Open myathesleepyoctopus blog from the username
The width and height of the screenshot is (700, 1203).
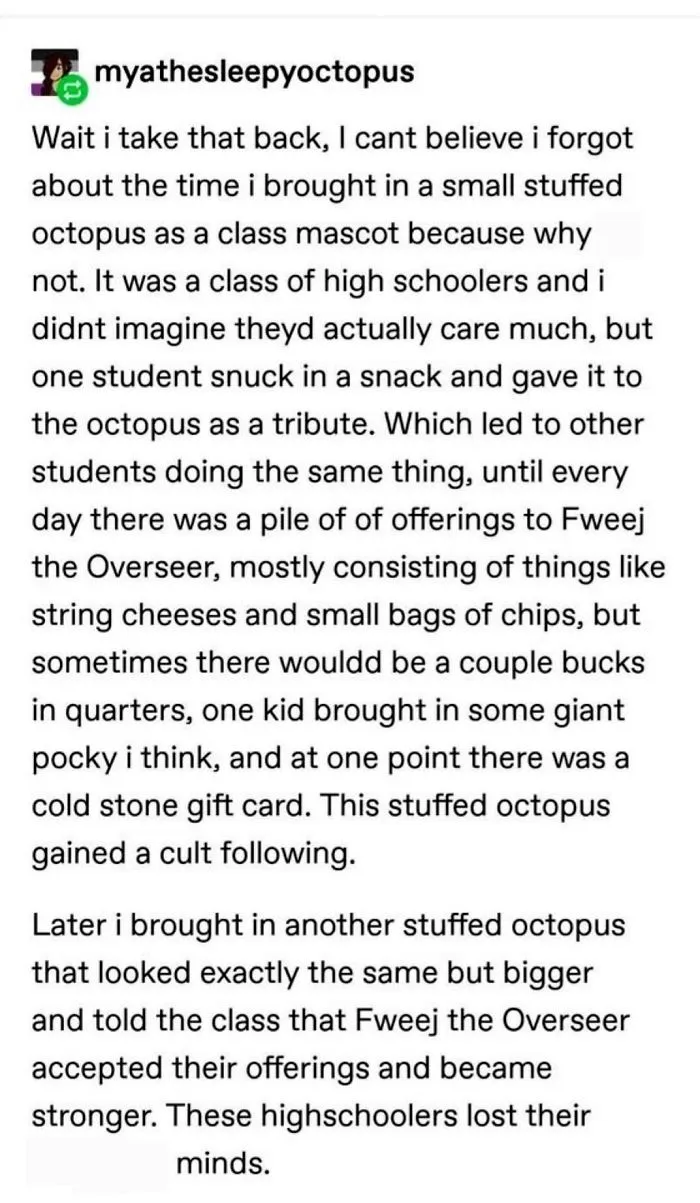coord(254,74)
